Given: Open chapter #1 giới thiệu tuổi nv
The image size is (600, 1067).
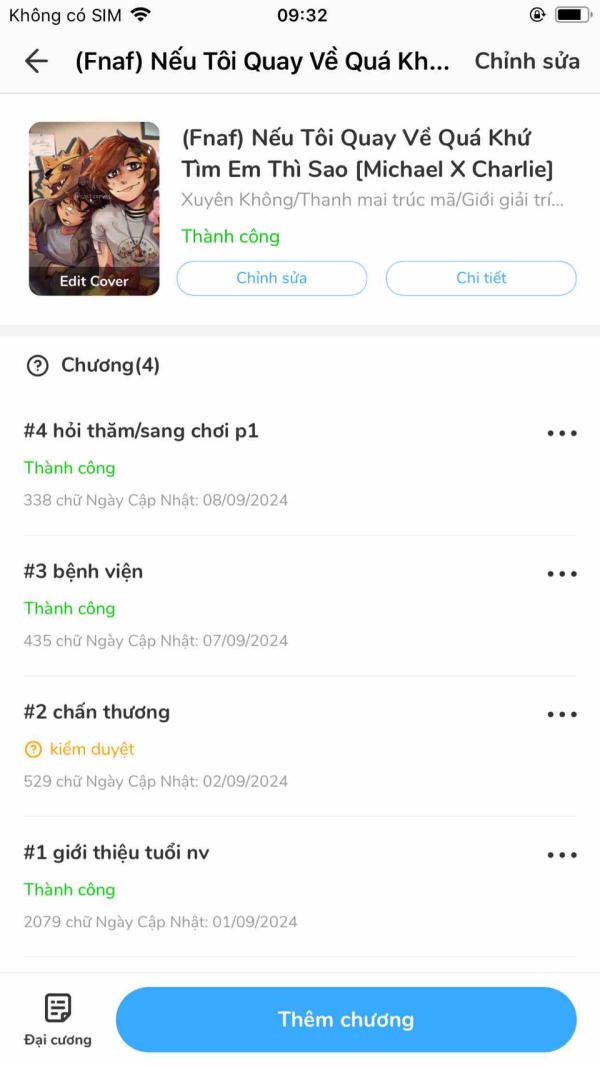Looking at the screenshot, I should tap(116, 853).
